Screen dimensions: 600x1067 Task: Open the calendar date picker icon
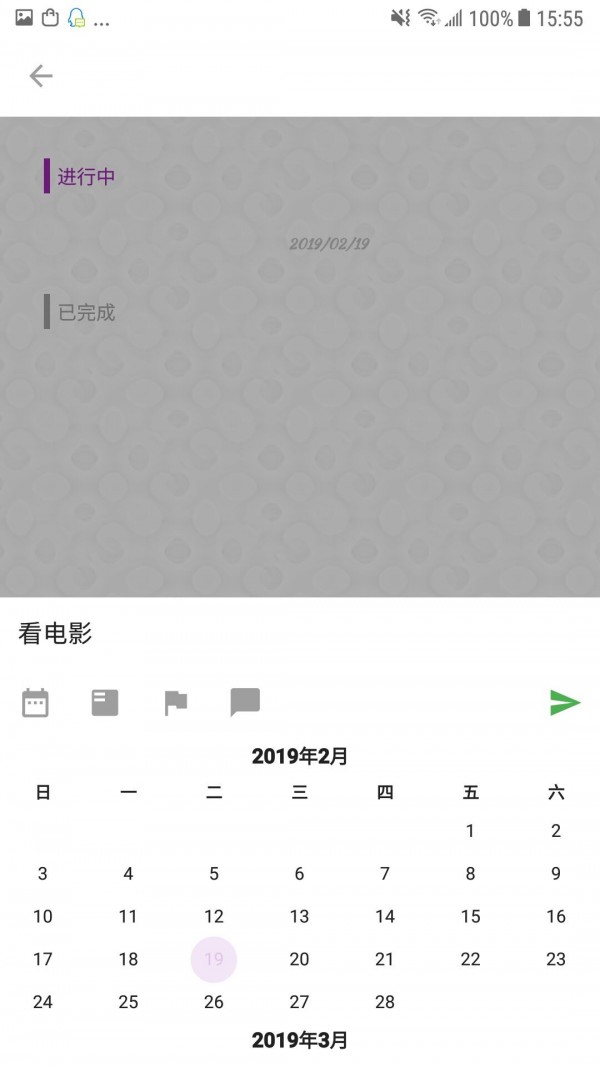coord(36,703)
